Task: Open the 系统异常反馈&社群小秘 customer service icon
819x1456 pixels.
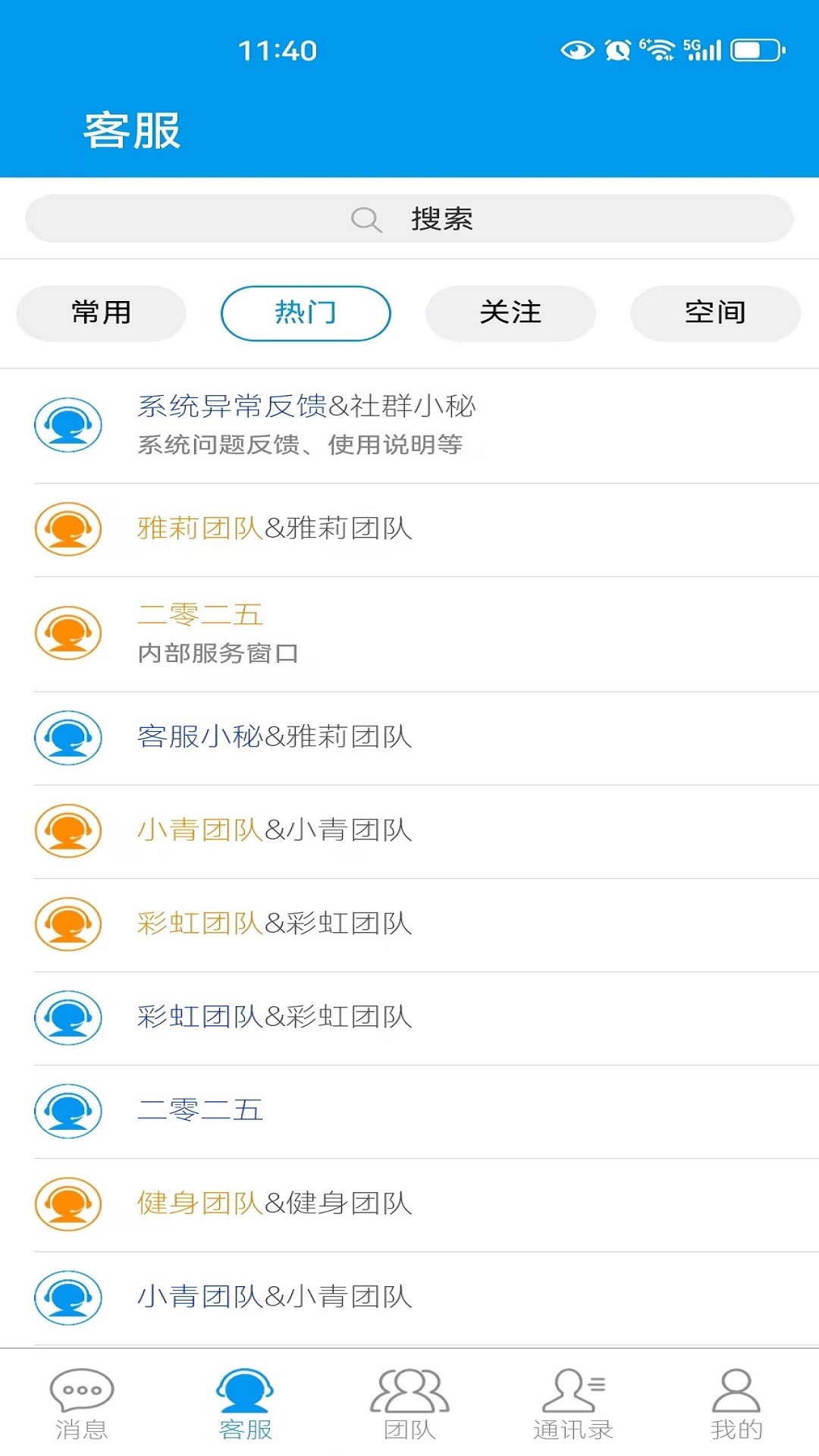Action: click(x=67, y=425)
